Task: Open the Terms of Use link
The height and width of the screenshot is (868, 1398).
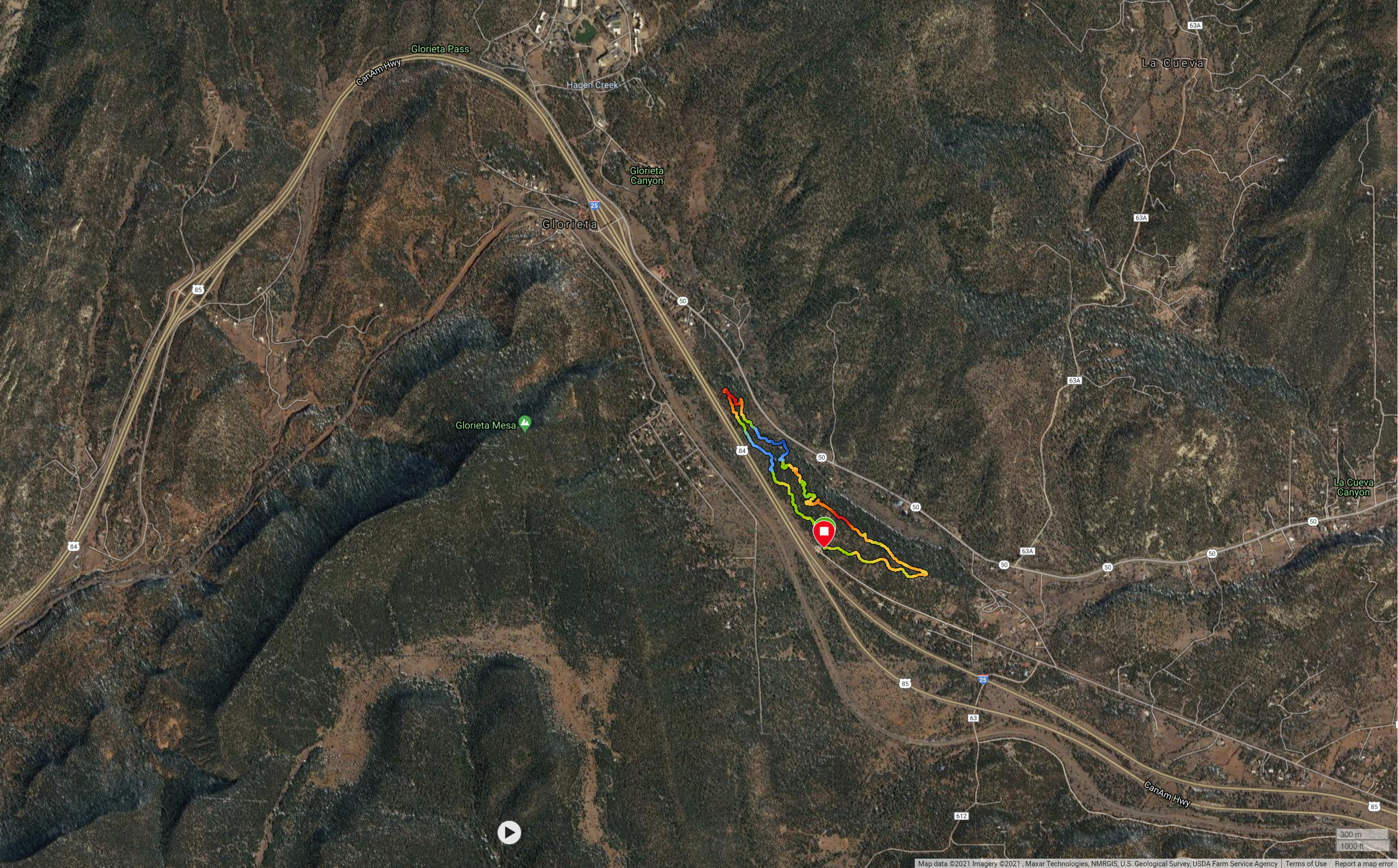Action: click(1306, 863)
